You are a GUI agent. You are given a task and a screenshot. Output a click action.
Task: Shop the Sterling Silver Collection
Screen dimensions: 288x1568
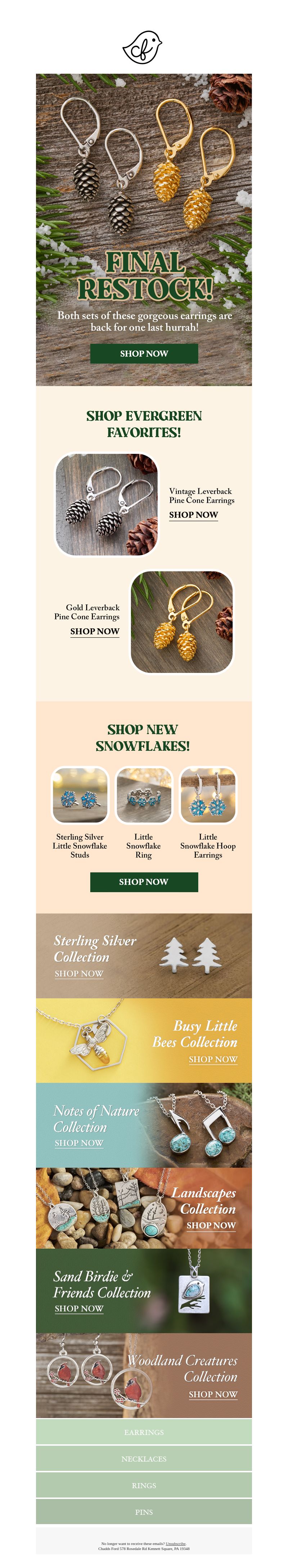tap(78, 973)
